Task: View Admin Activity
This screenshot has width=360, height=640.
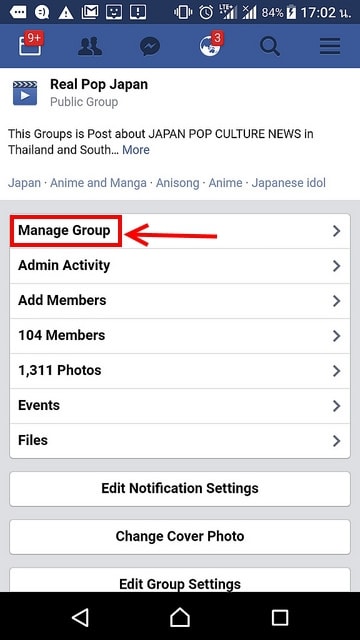Action: (180, 266)
